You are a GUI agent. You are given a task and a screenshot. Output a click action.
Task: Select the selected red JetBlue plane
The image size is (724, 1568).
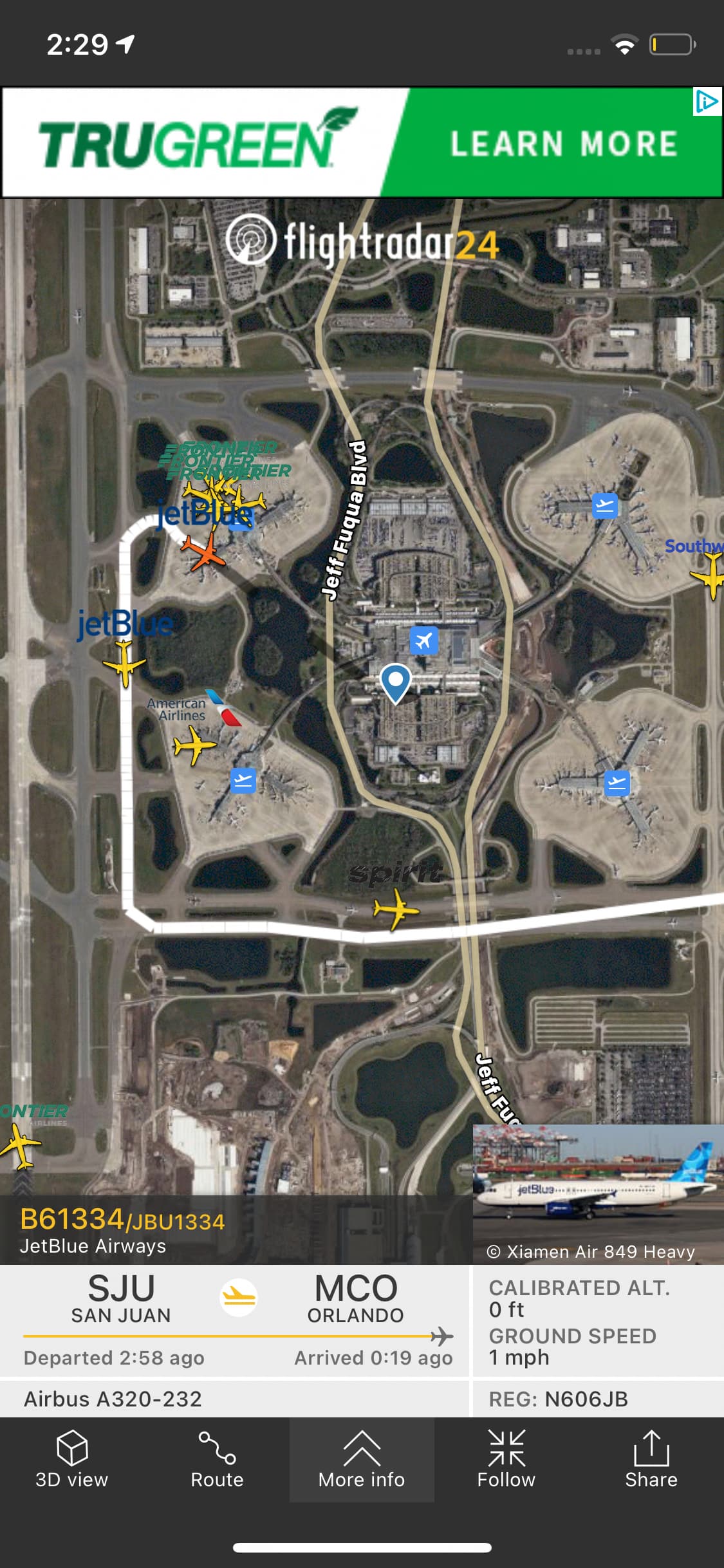203,551
